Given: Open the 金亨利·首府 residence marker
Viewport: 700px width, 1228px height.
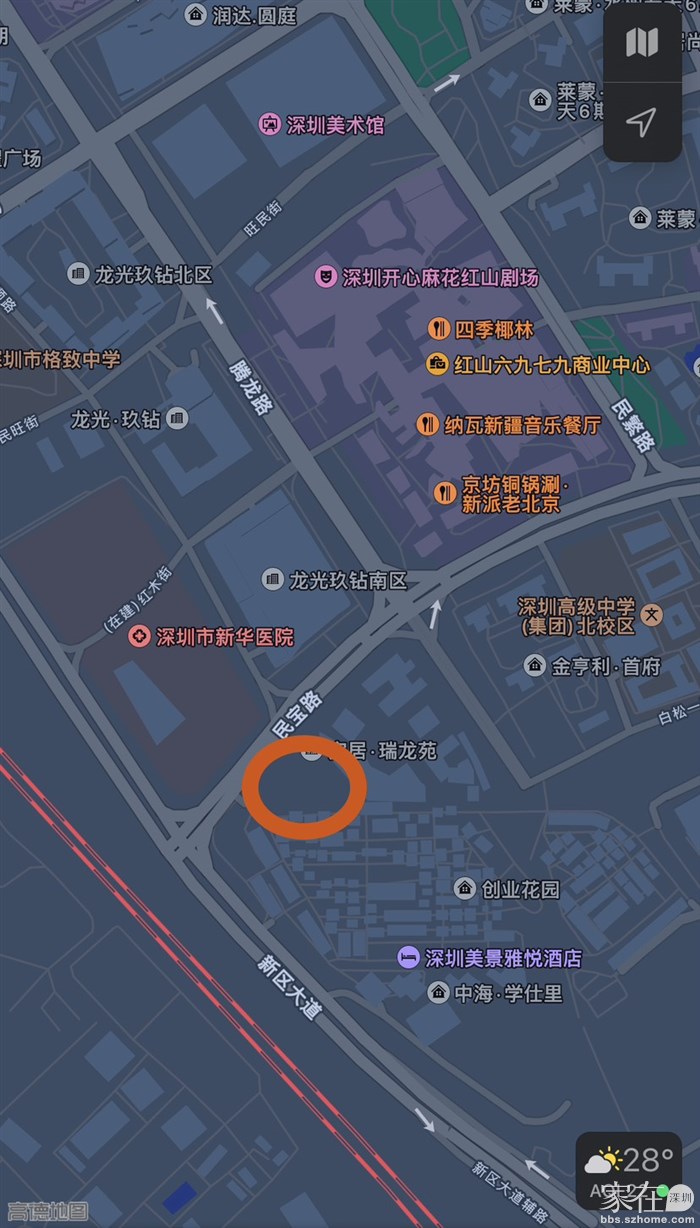Looking at the screenshot, I should [535, 665].
